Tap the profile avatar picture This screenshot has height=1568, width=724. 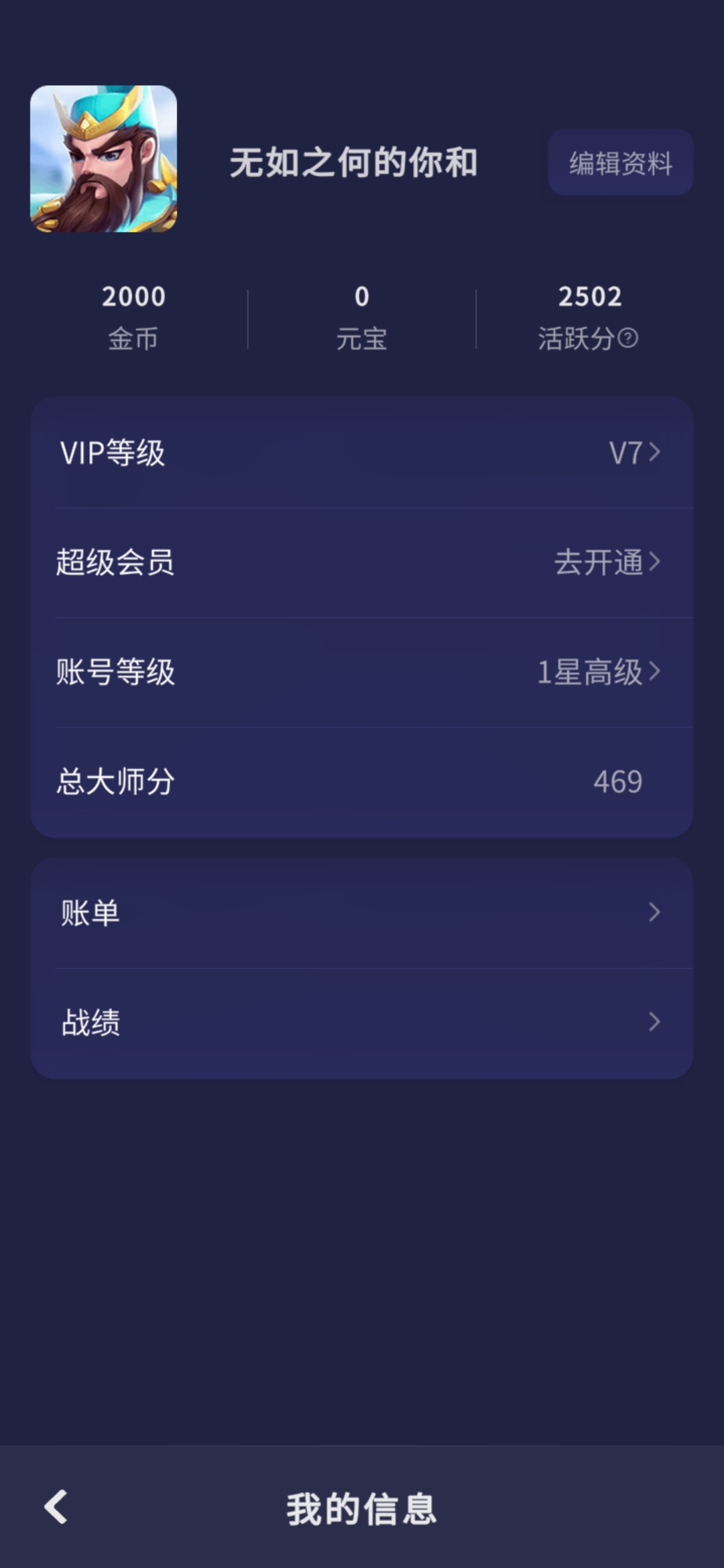pyautogui.click(x=104, y=159)
